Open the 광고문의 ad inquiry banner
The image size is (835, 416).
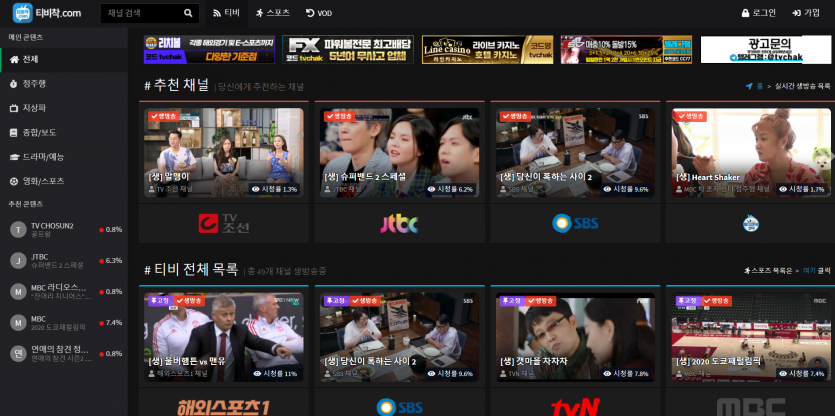pyautogui.click(x=765, y=50)
